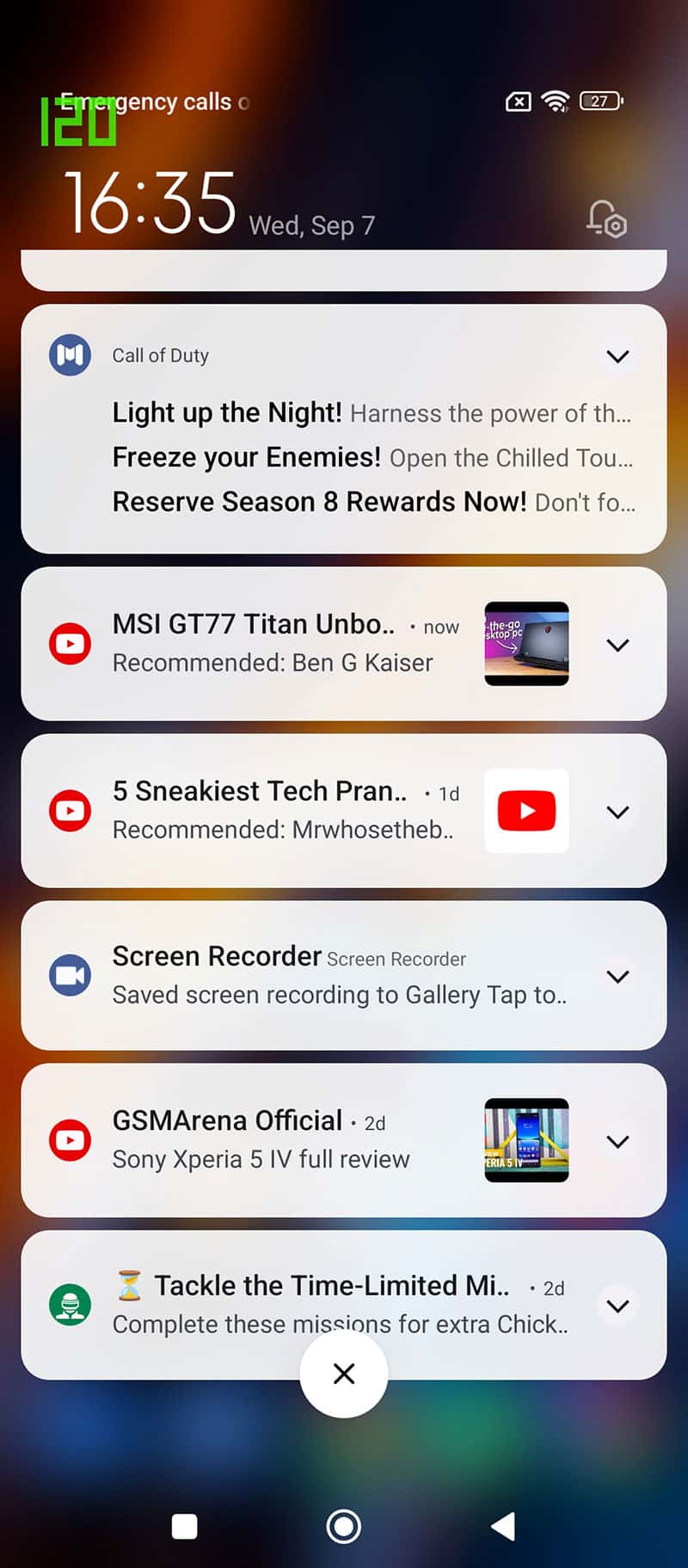
Task: Open the Call of Duty notification
Action: point(344,456)
